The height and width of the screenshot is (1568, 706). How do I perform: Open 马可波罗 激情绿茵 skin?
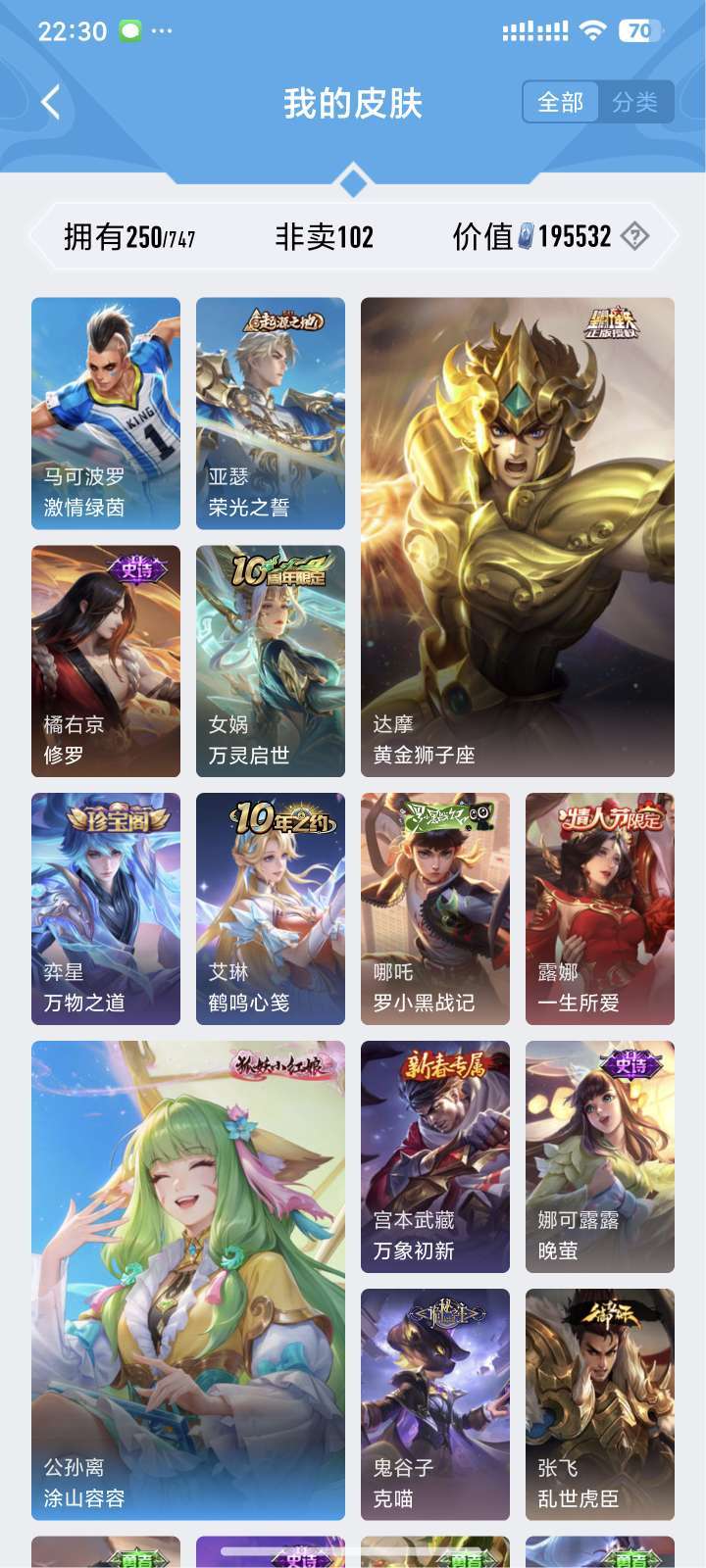point(106,413)
